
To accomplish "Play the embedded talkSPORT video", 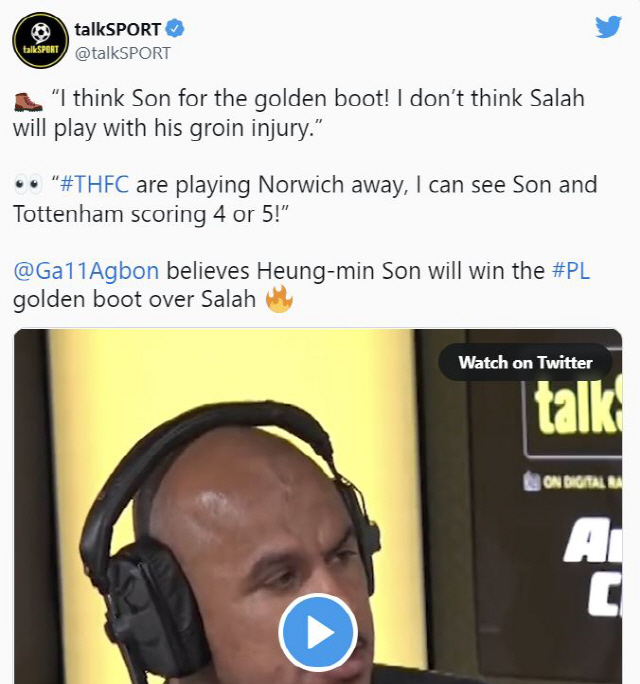I will (318, 632).
